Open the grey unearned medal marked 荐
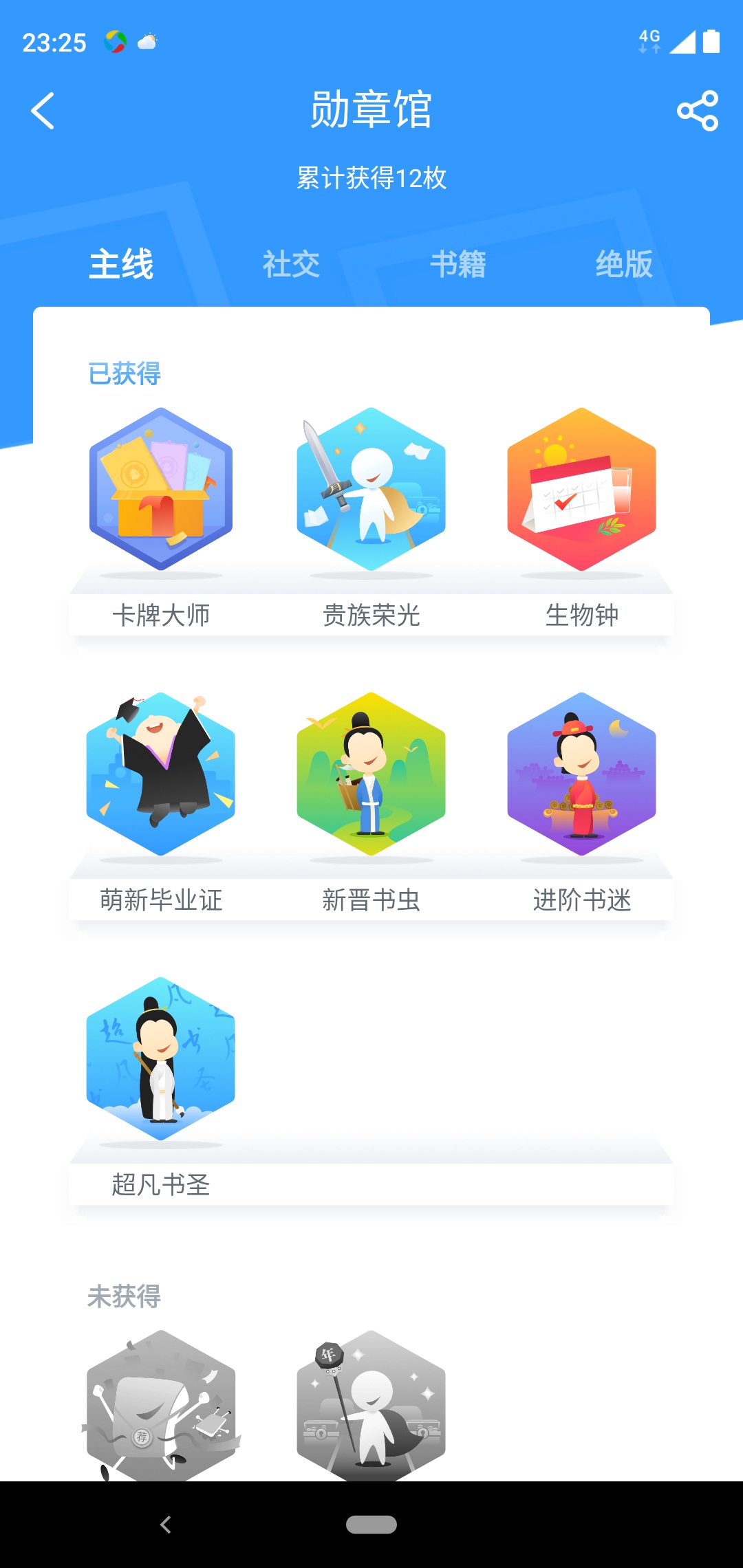 (161, 1405)
